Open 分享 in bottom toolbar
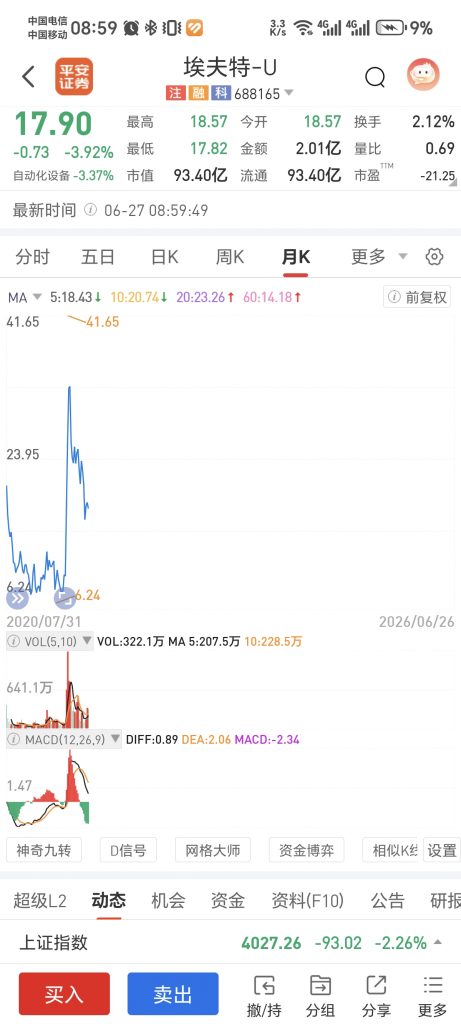The width and height of the screenshot is (461, 1024). (376, 996)
